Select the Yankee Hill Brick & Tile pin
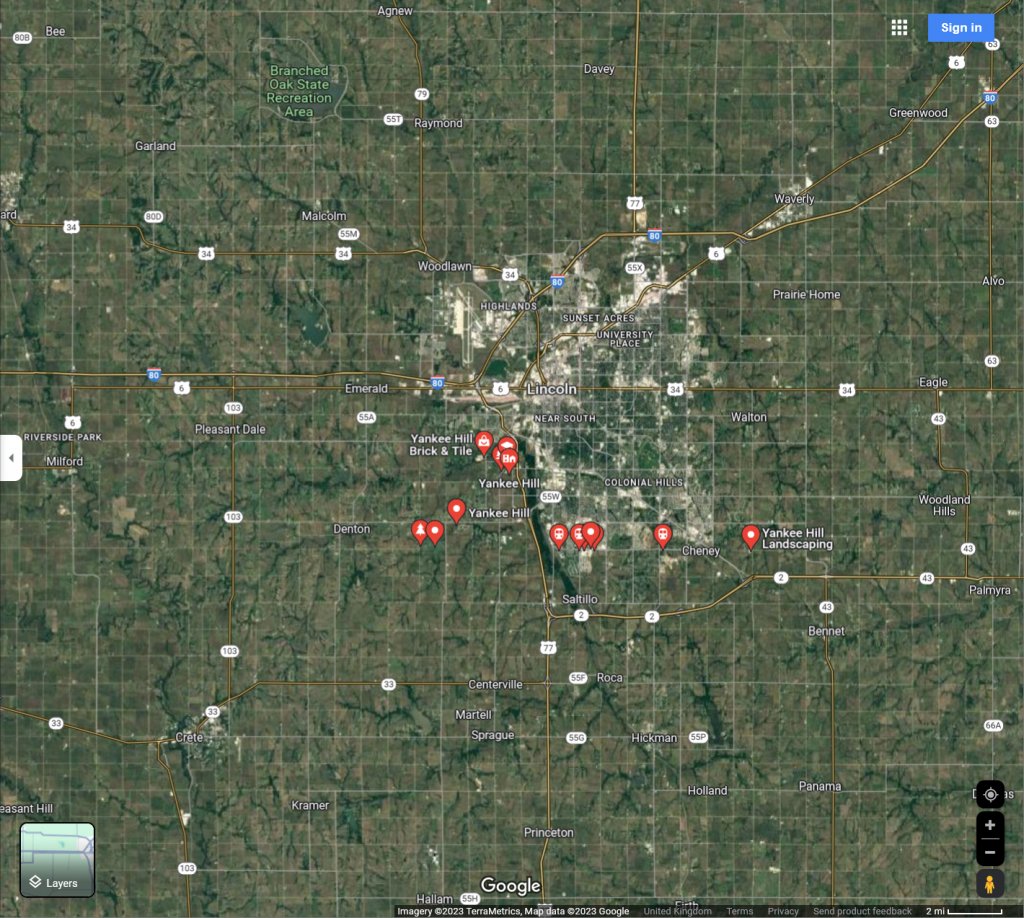 [484, 441]
